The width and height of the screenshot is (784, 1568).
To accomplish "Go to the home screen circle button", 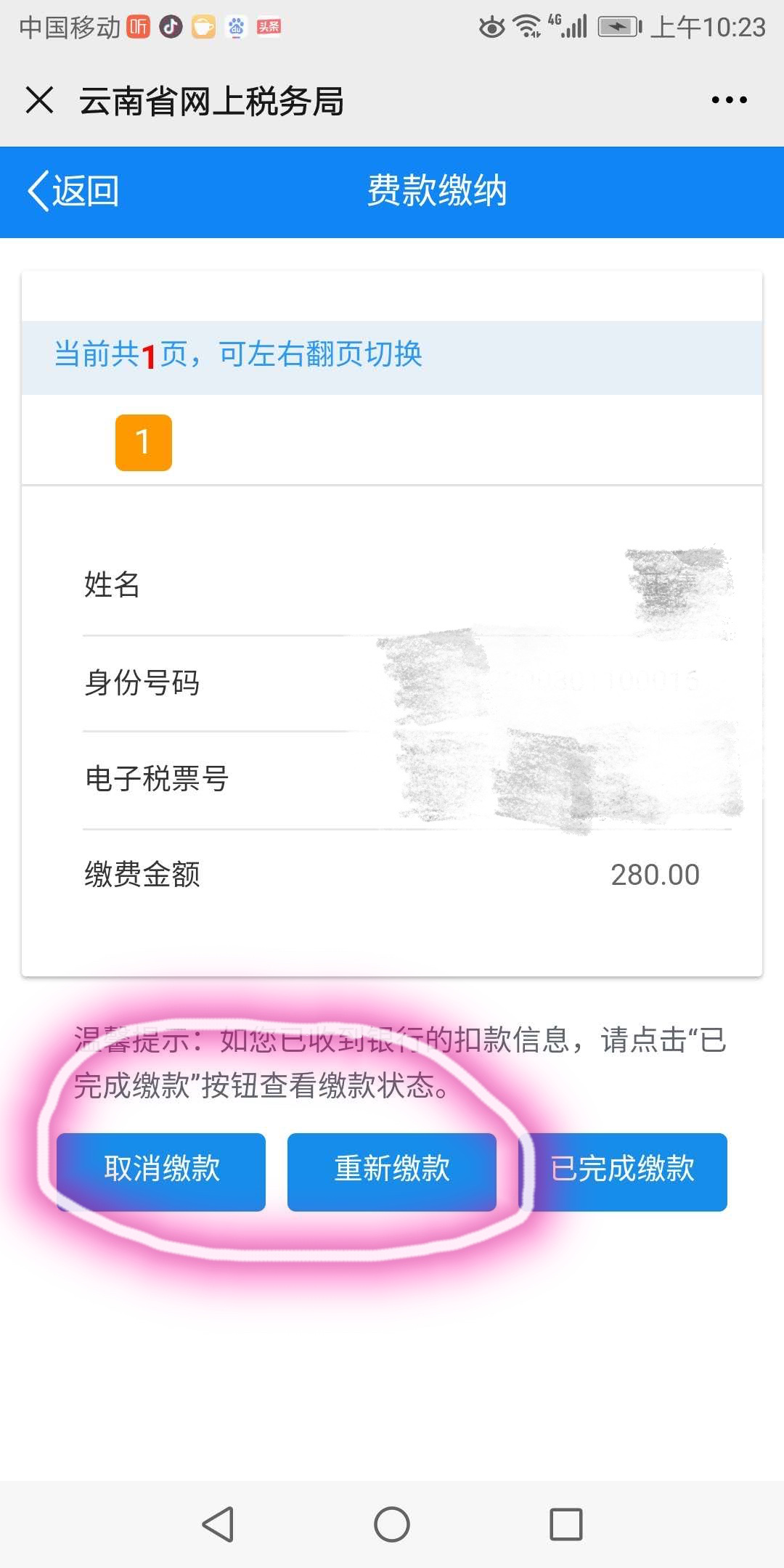I will 392,1524.
